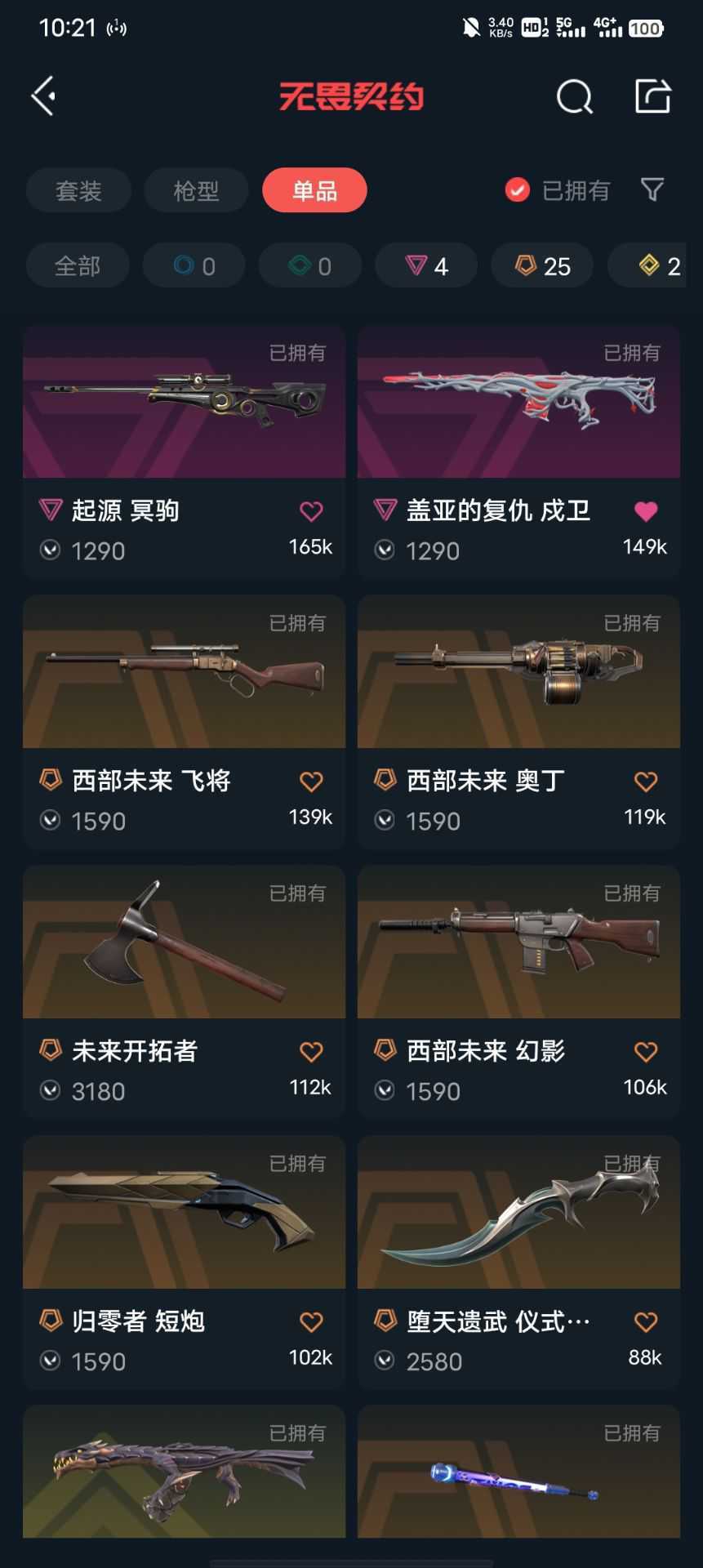Select the 全部 chip

coord(78,265)
